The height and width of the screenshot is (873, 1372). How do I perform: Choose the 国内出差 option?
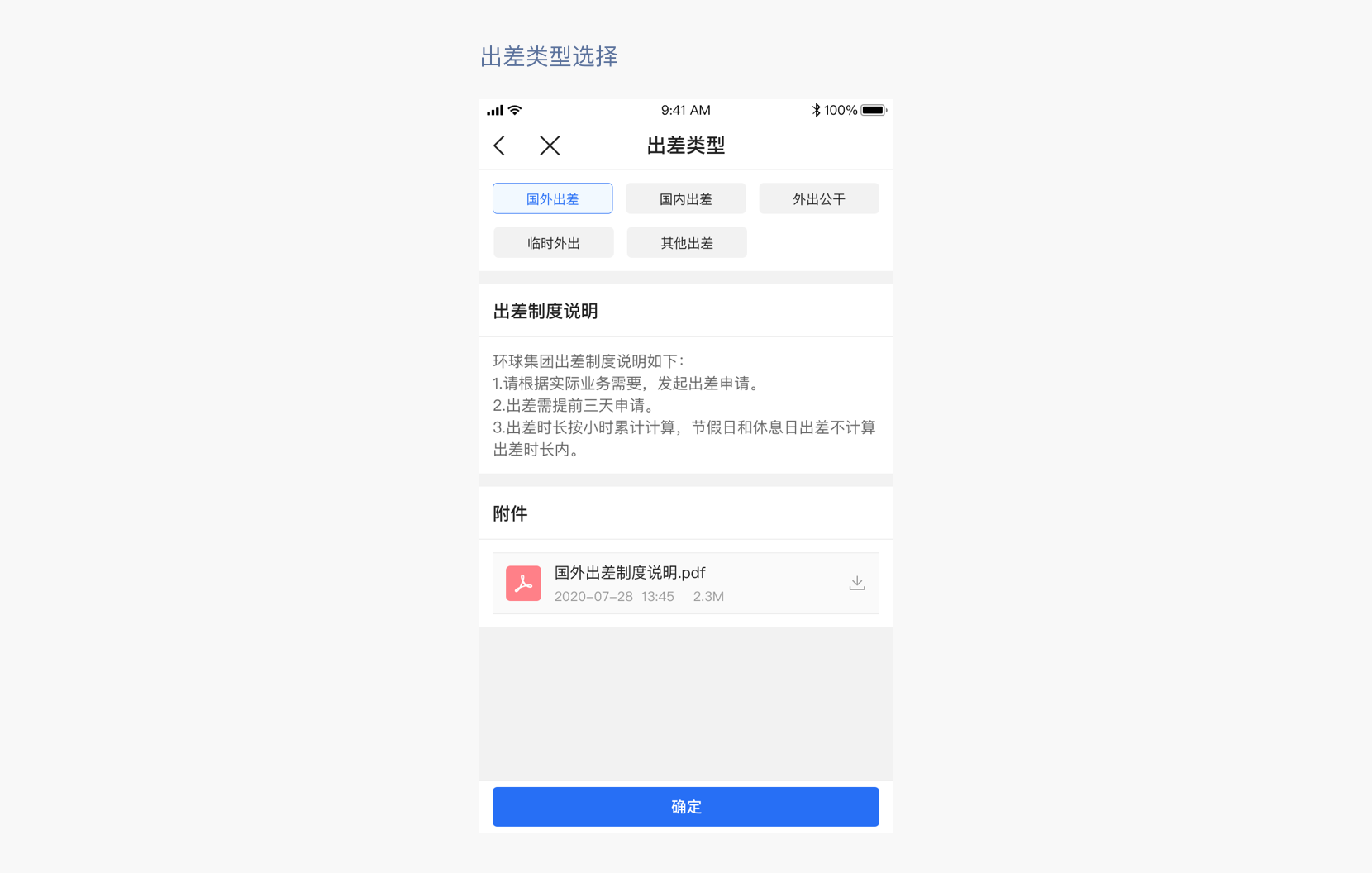pyautogui.click(x=686, y=198)
